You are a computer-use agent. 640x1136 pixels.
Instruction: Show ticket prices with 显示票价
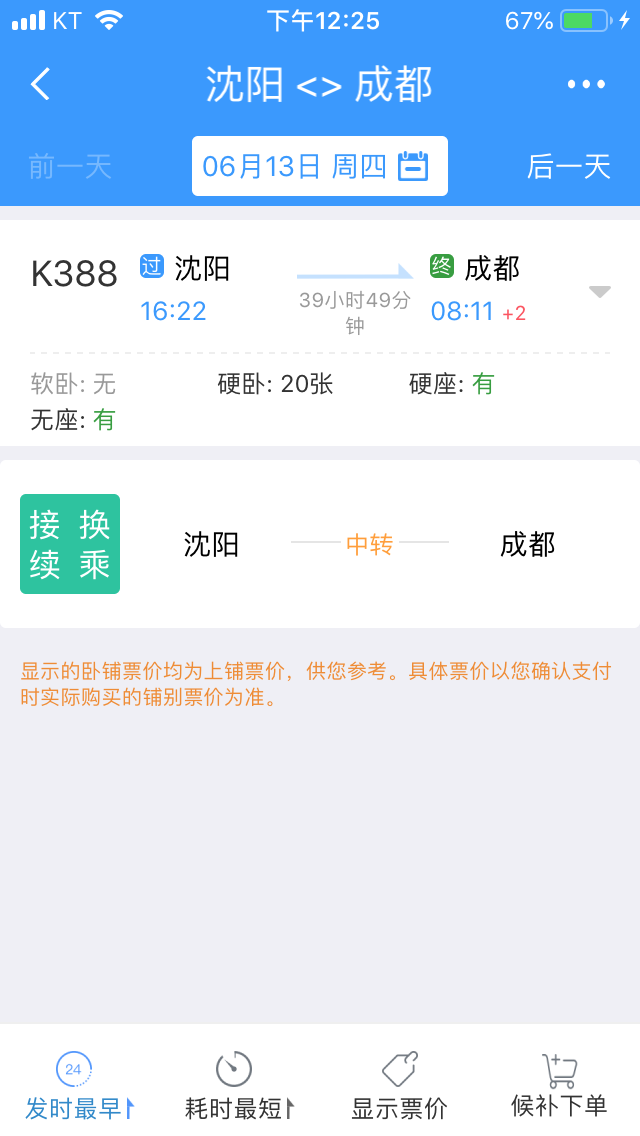coord(399,1087)
